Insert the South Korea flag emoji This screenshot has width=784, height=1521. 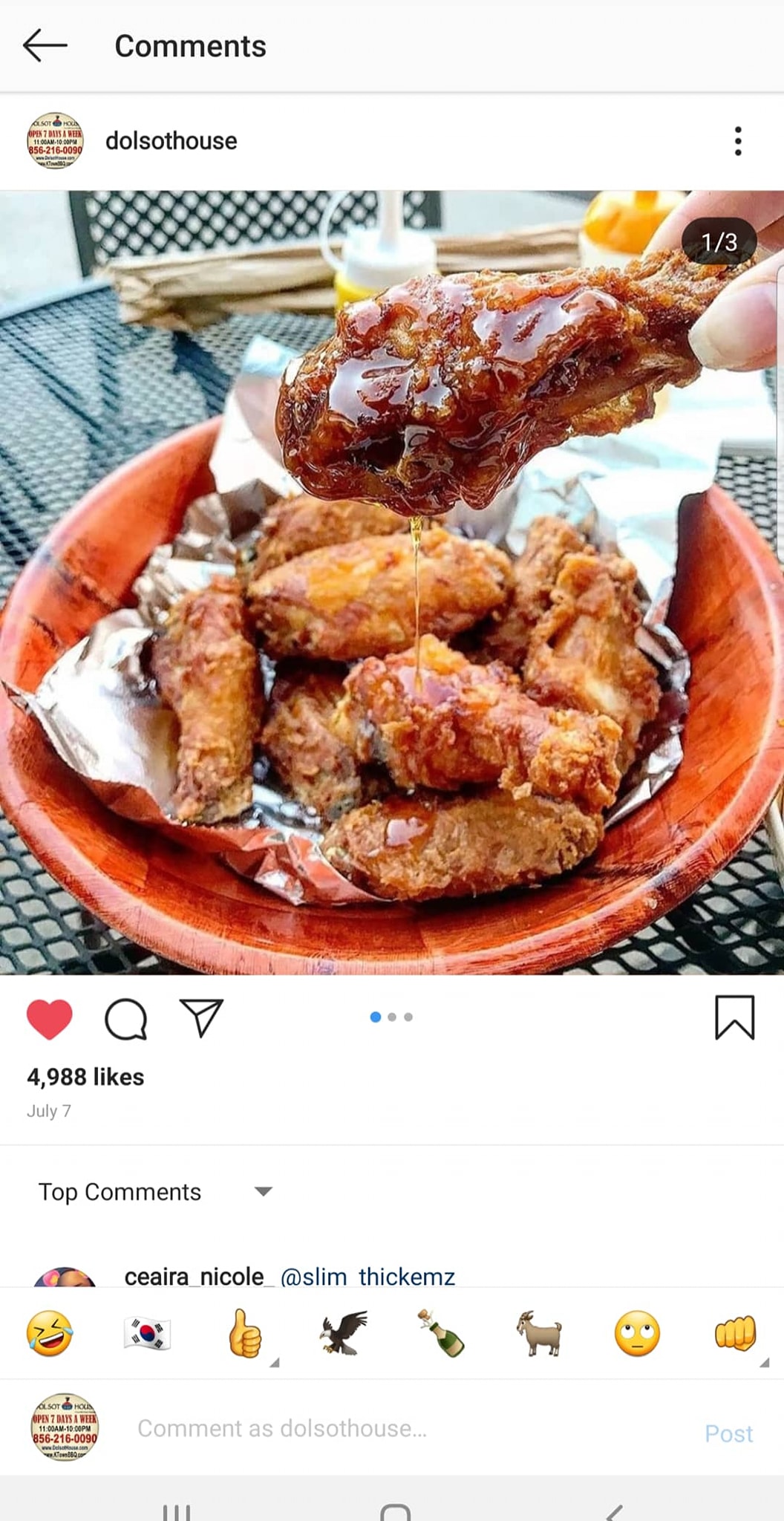pyautogui.click(x=147, y=1333)
